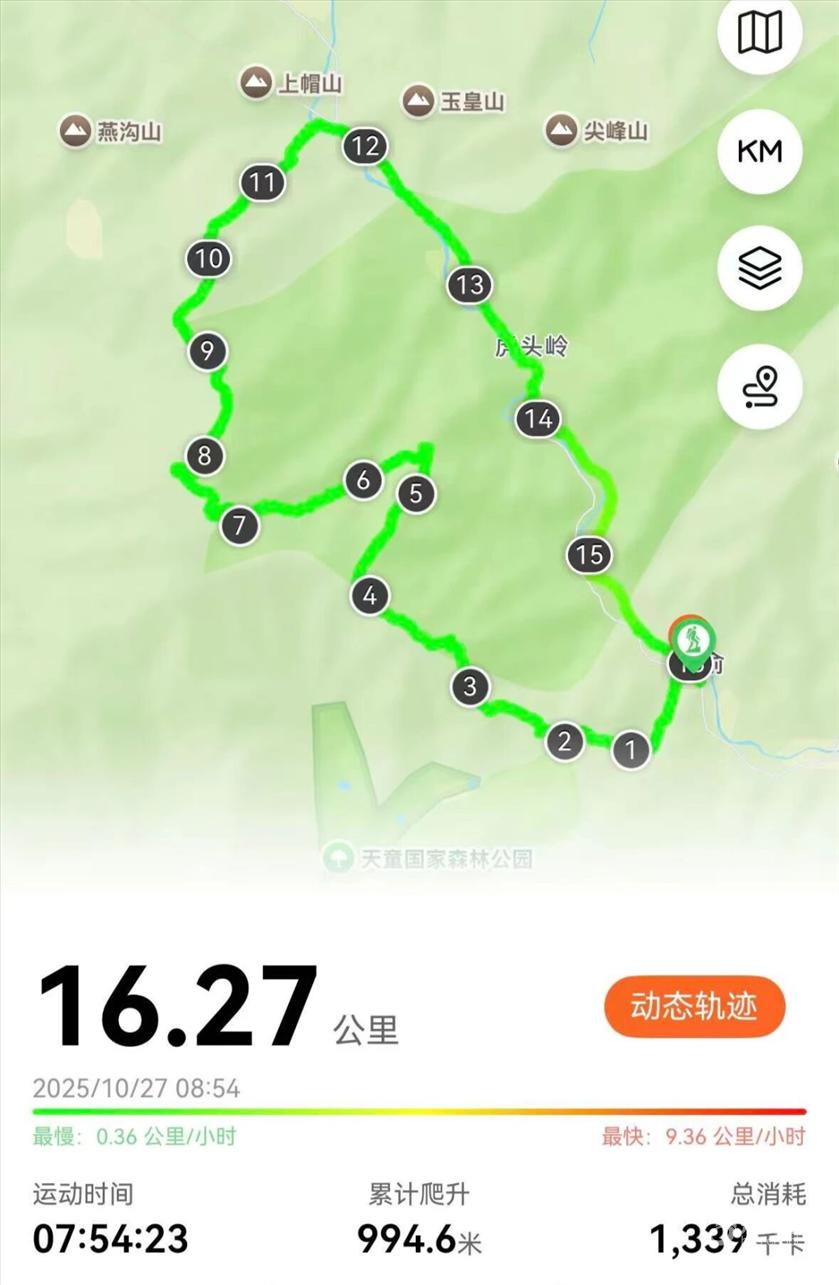Open the map layers options
Viewport: 839px width, 1285px height.
coord(760,268)
